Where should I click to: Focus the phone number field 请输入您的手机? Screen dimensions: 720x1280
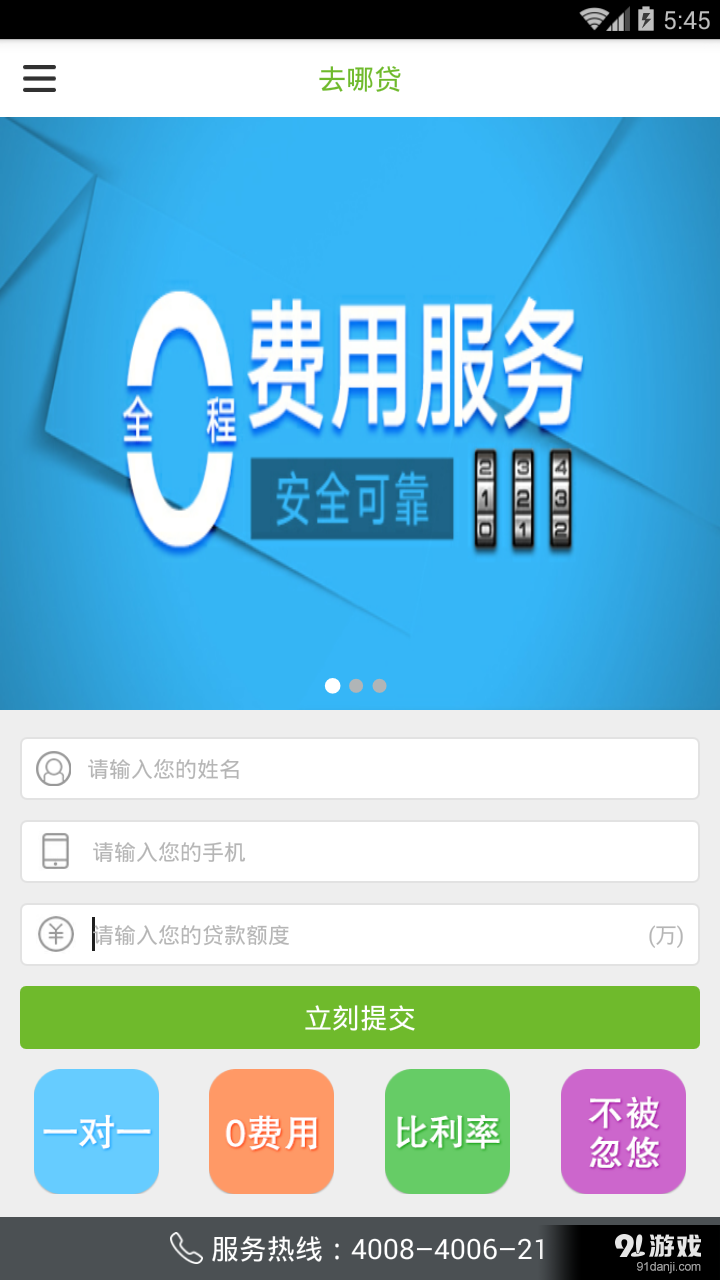click(360, 852)
